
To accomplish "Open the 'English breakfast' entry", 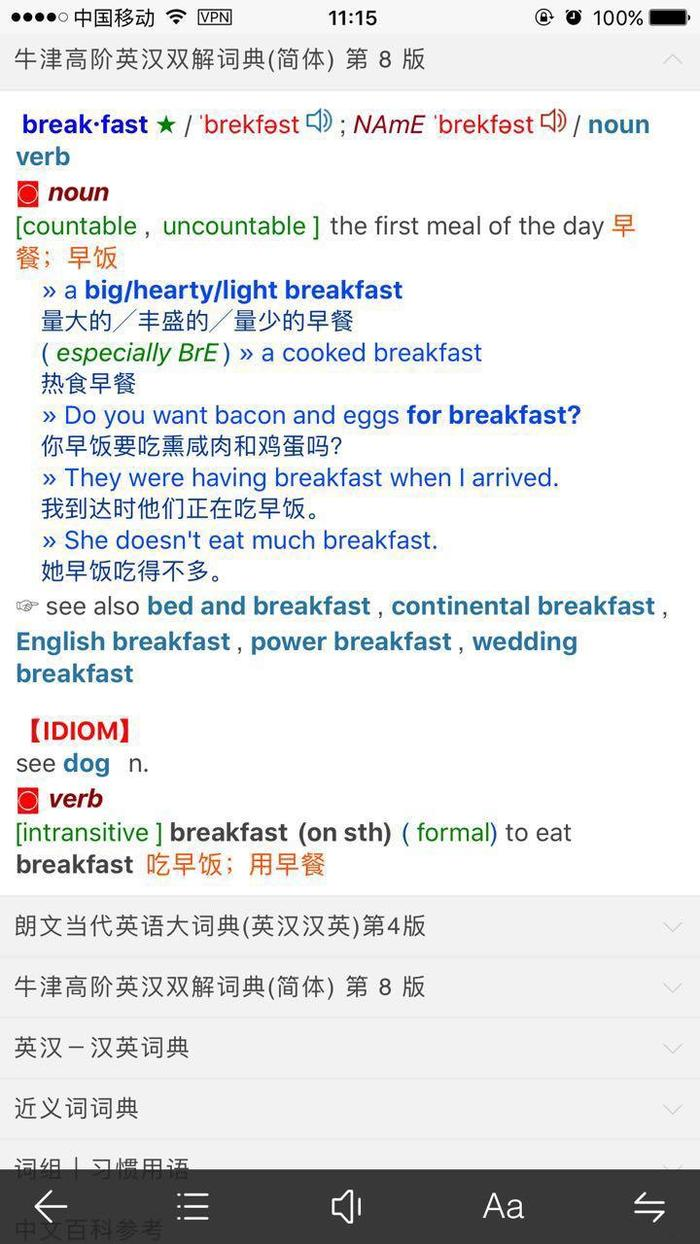I will 123,641.
